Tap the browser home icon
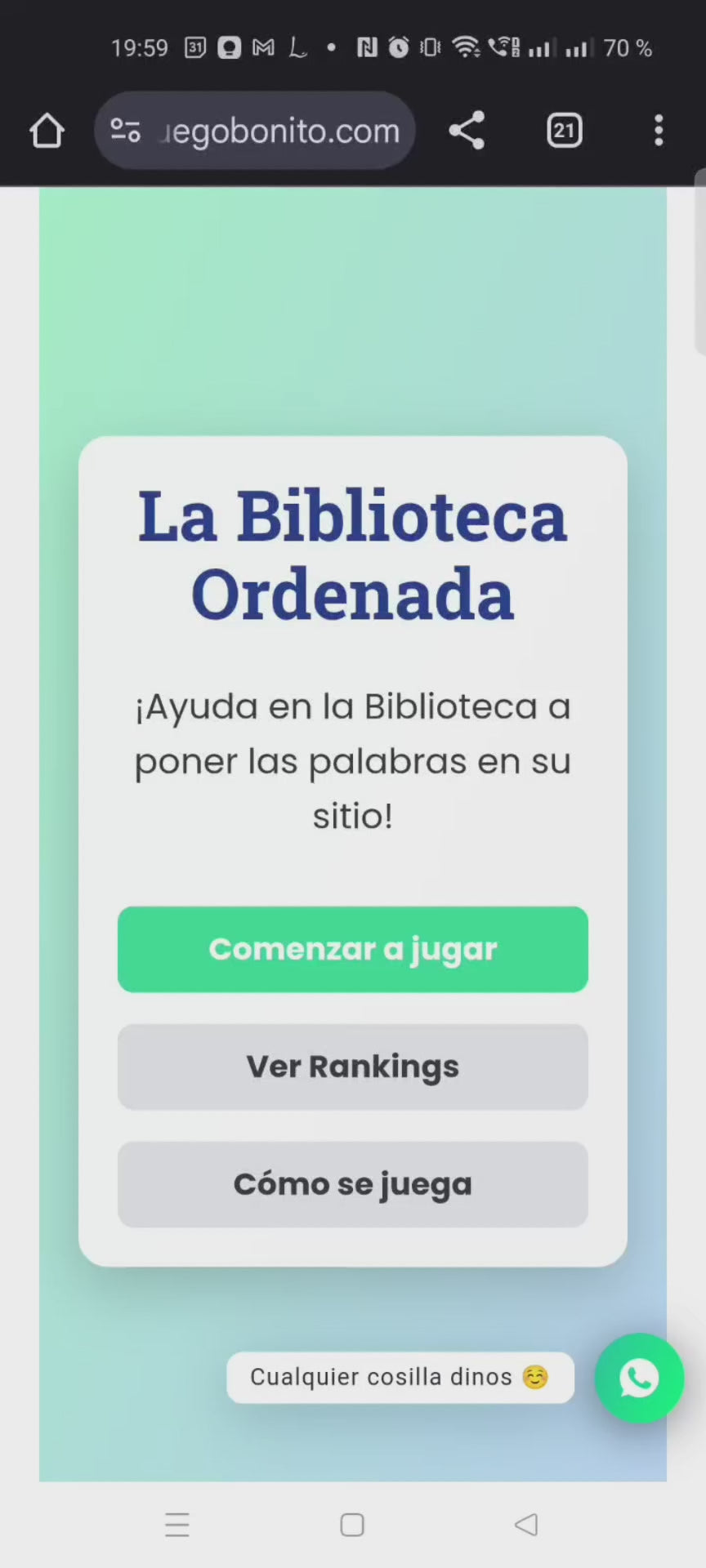 (x=47, y=131)
